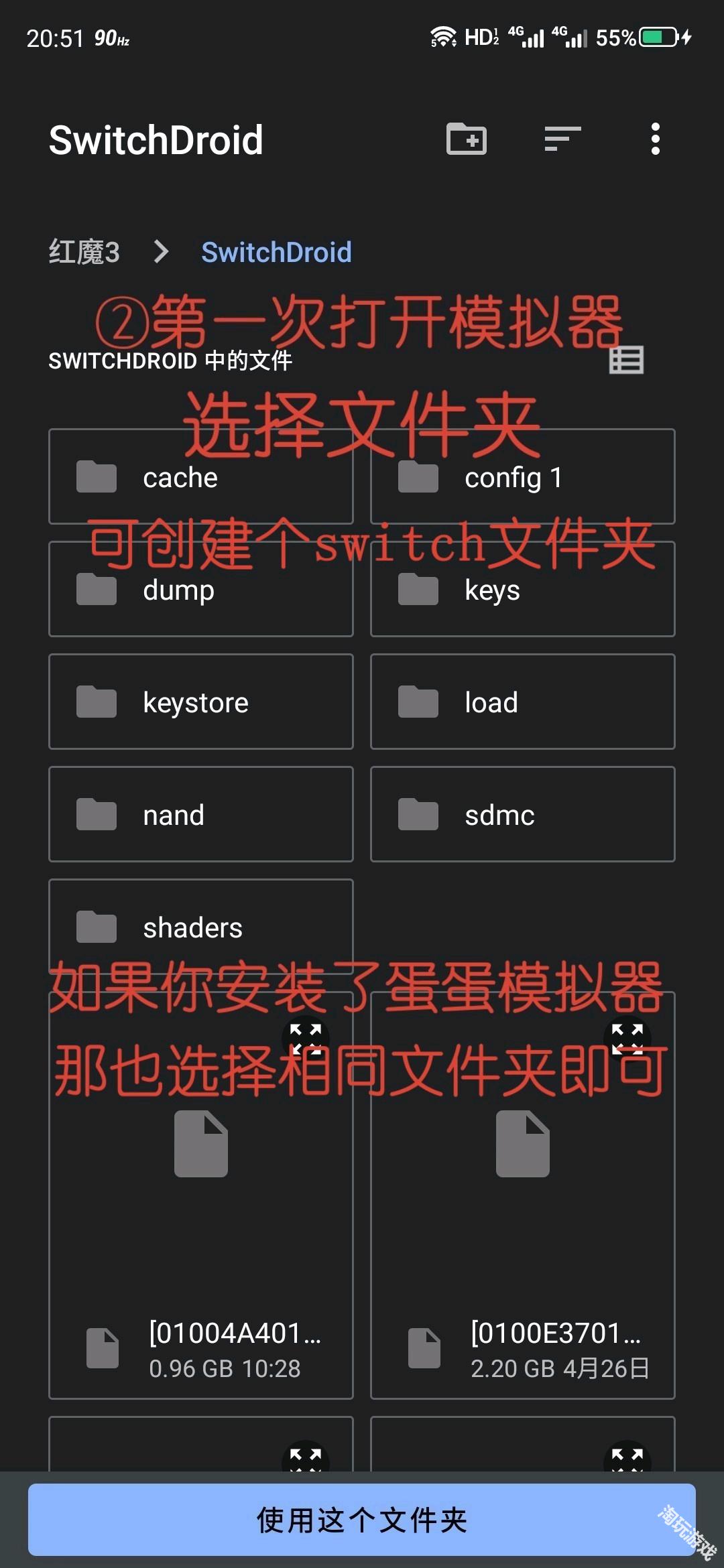Open the sdmc folder

pyautogui.click(x=522, y=814)
